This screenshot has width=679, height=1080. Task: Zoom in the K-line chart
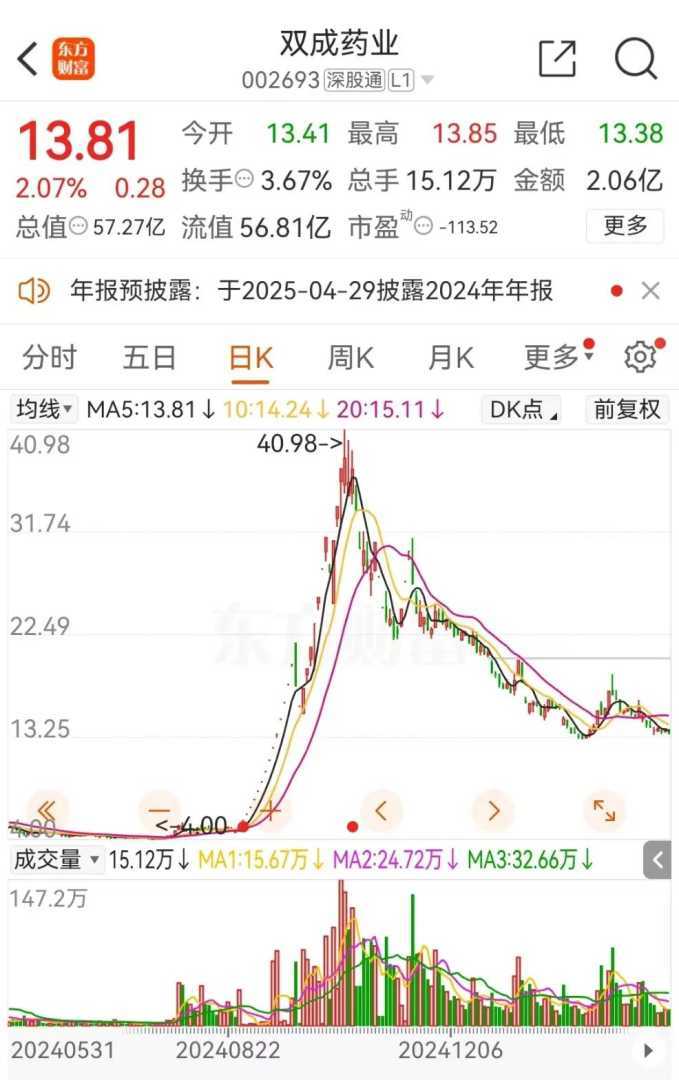click(x=271, y=810)
